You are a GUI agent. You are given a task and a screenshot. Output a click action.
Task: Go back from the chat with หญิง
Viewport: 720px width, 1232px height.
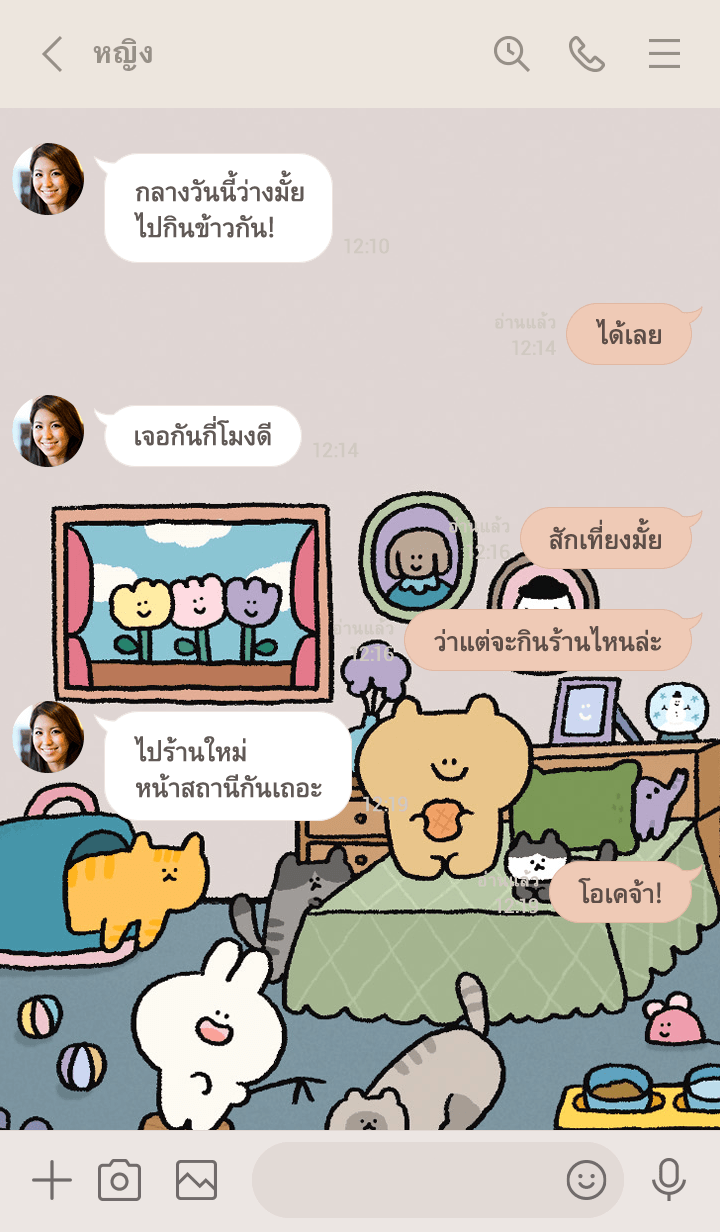52,54
